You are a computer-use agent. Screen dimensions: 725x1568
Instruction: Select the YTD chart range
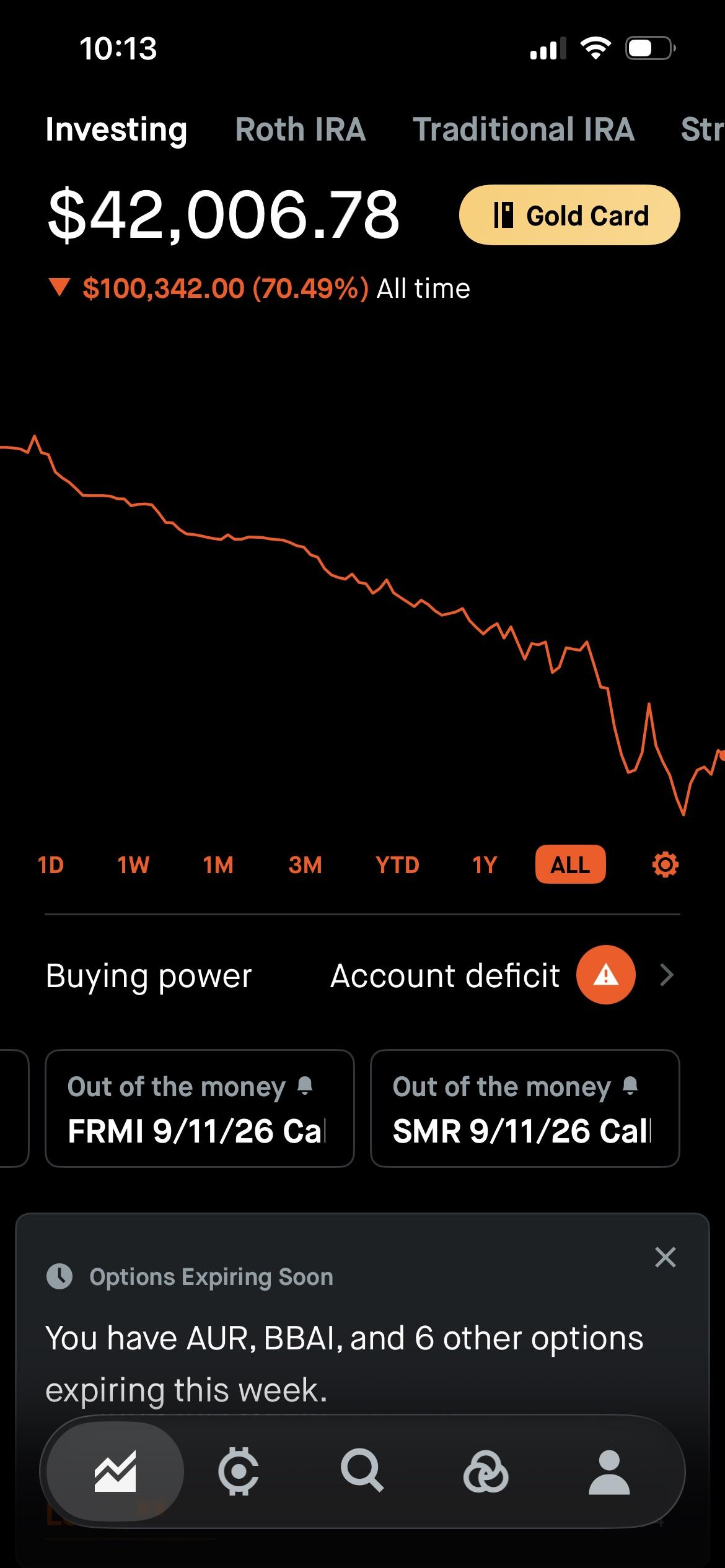click(397, 865)
